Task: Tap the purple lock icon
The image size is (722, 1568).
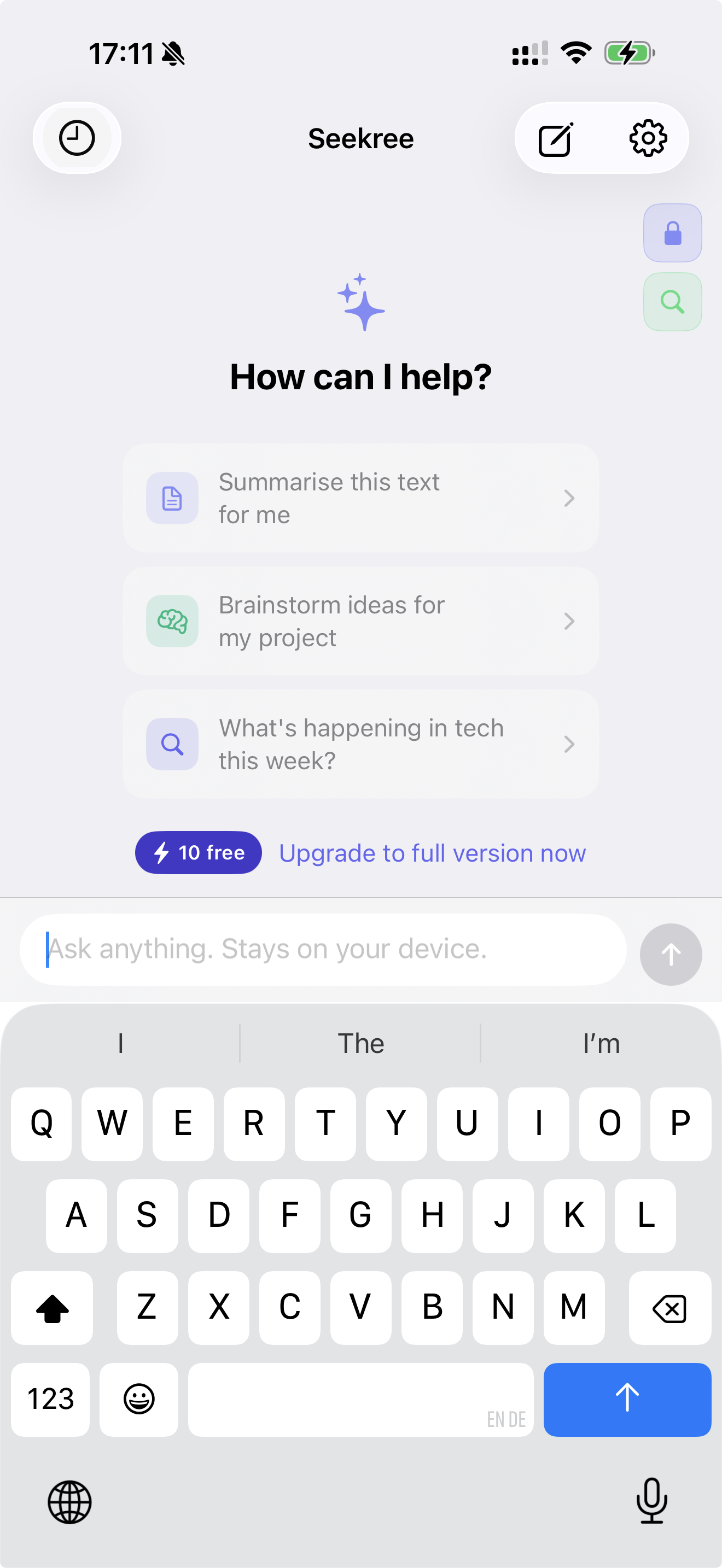Action: click(x=672, y=232)
